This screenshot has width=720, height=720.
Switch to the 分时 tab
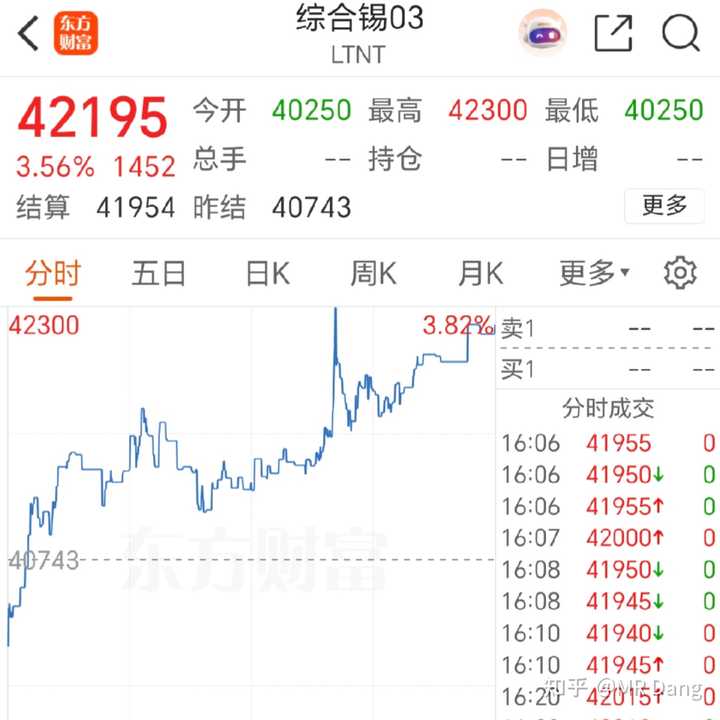click(53, 272)
